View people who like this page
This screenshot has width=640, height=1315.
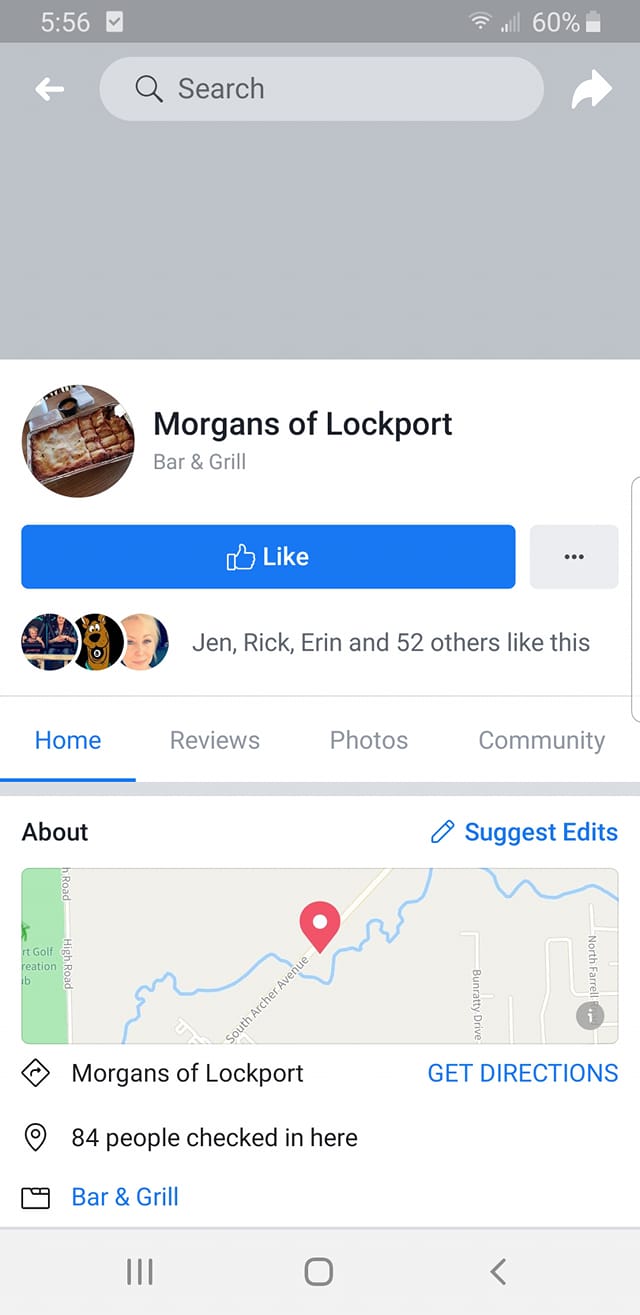(x=390, y=642)
